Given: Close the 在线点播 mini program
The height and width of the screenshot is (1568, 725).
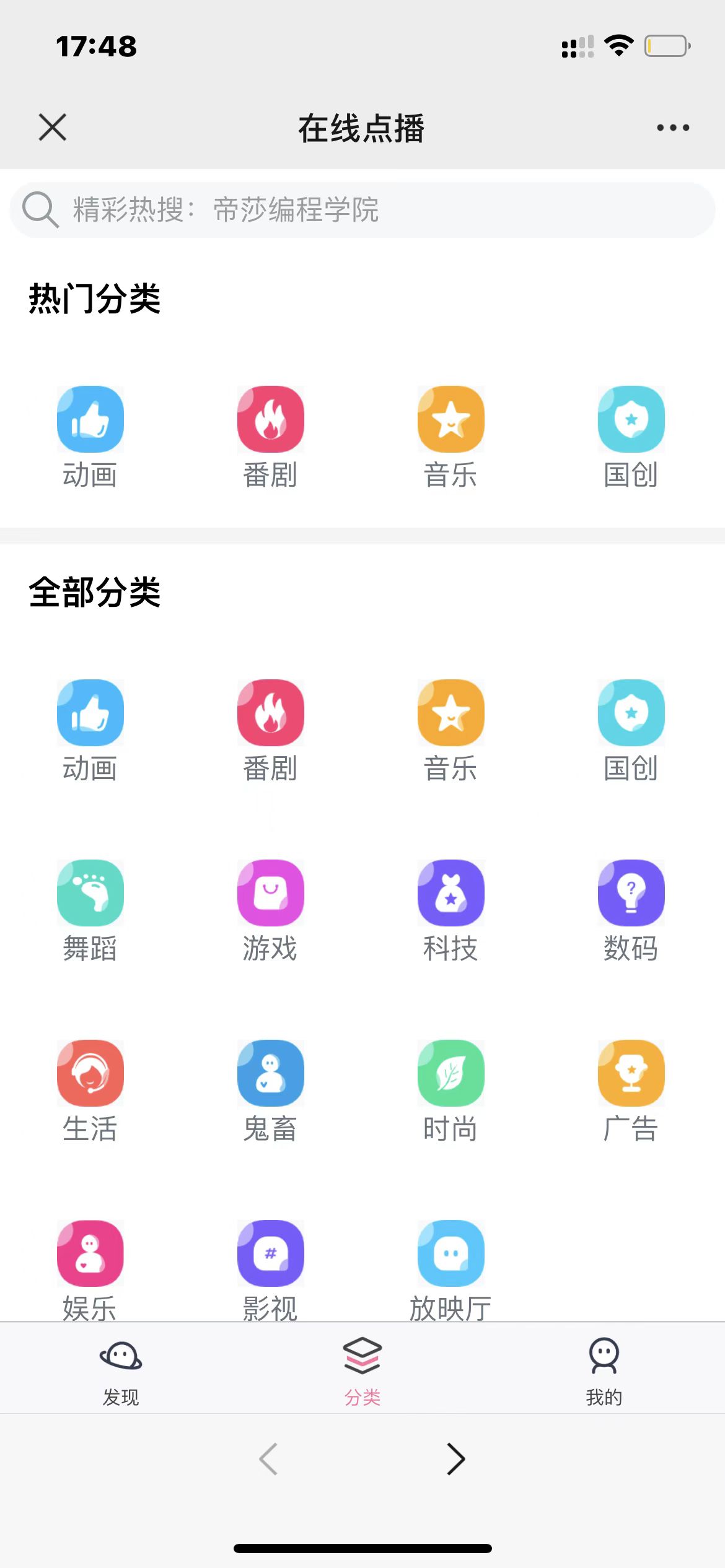Looking at the screenshot, I should [x=53, y=128].
